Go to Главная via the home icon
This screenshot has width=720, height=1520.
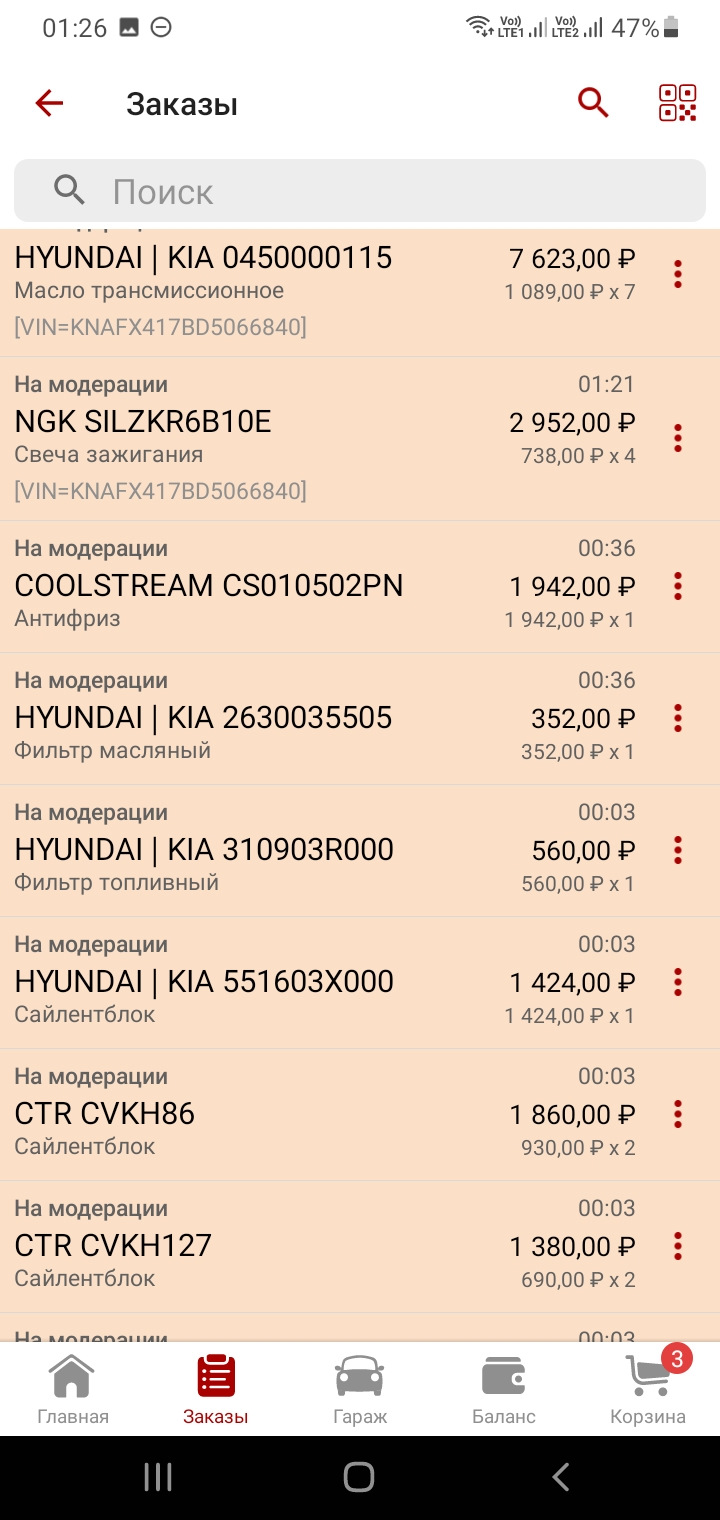pos(71,1387)
